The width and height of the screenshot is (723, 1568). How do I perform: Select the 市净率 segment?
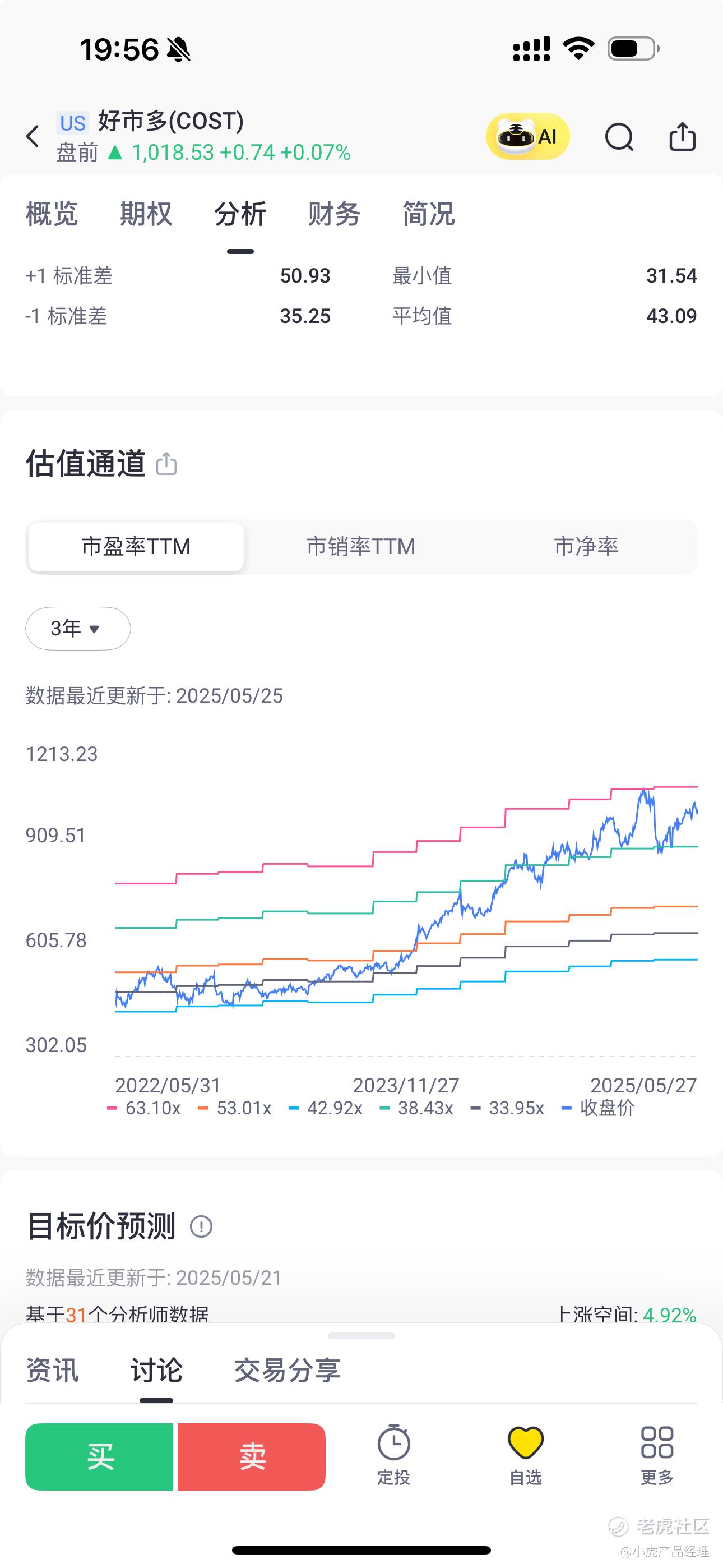coord(586,547)
